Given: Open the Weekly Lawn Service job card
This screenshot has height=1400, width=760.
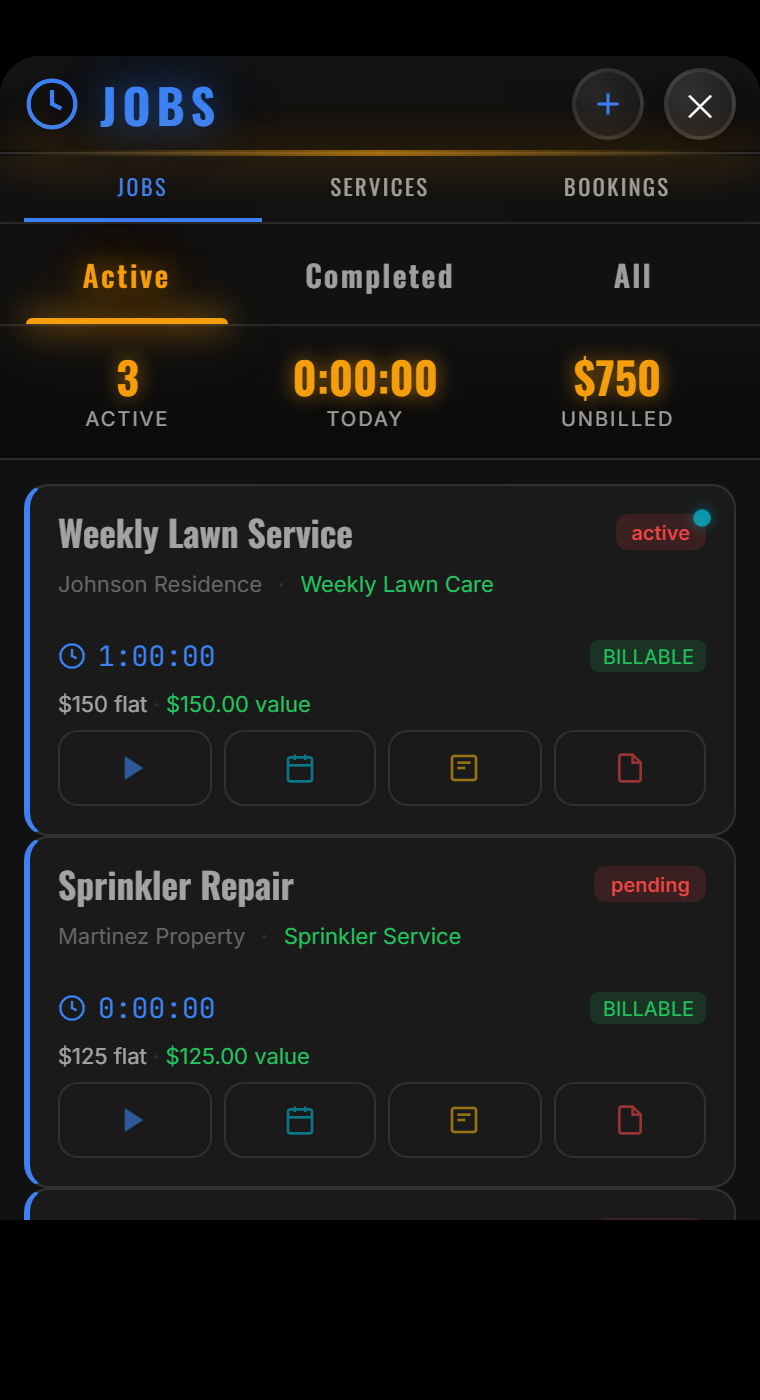Looking at the screenshot, I should (x=205, y=535).
